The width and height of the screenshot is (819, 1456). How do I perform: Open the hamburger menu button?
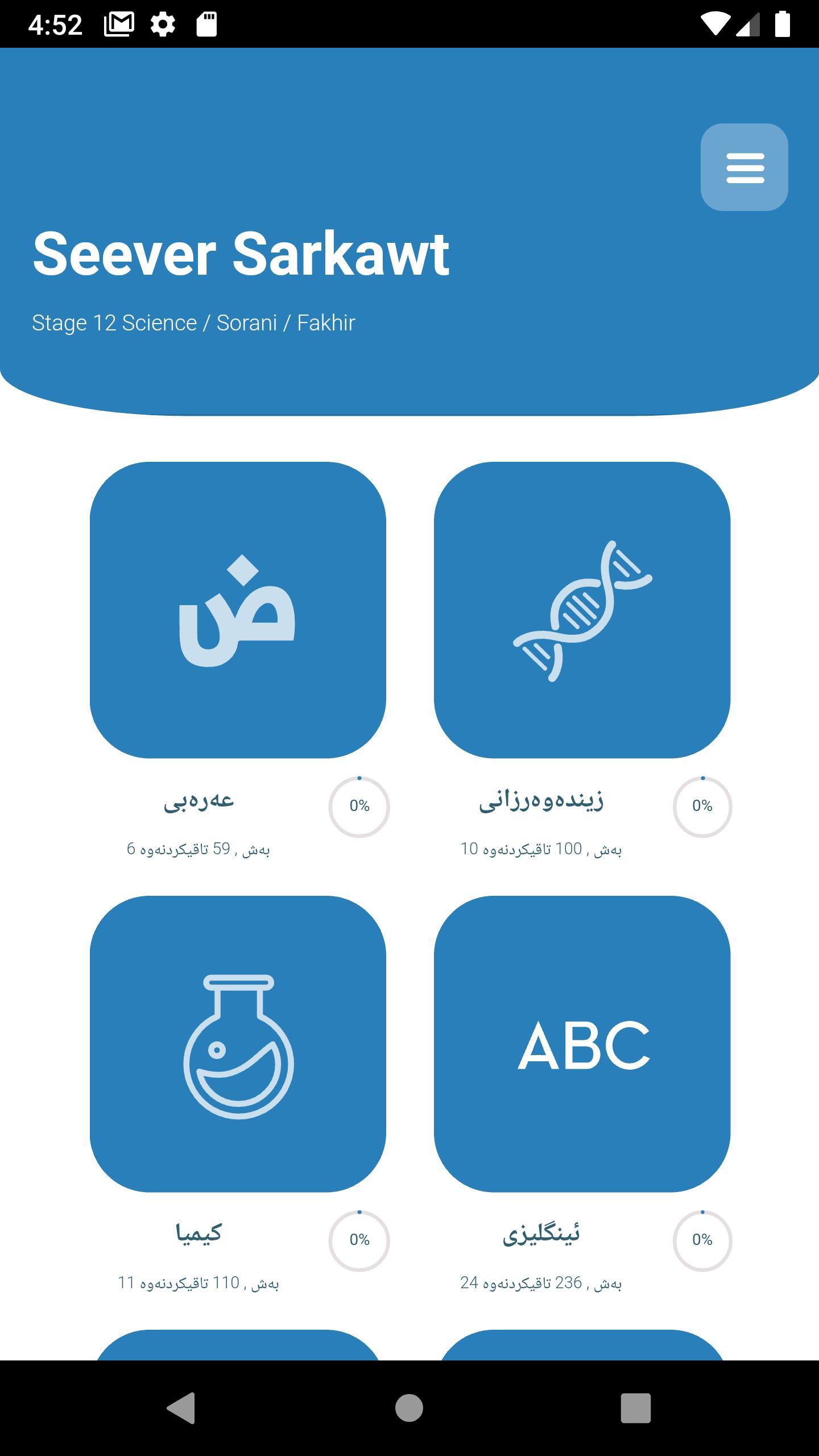[x=744, y=167]
